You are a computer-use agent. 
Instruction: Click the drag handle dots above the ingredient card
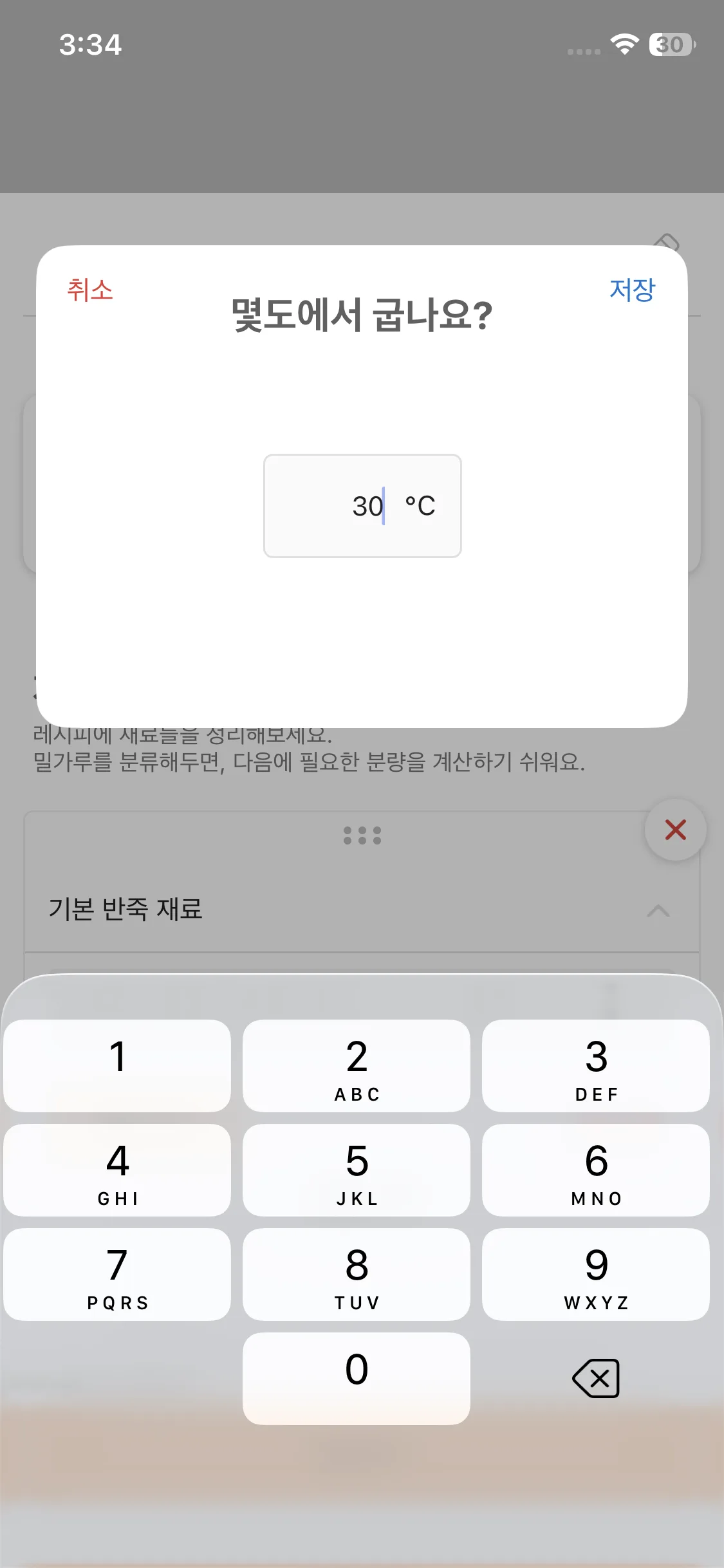coord(362,835)
